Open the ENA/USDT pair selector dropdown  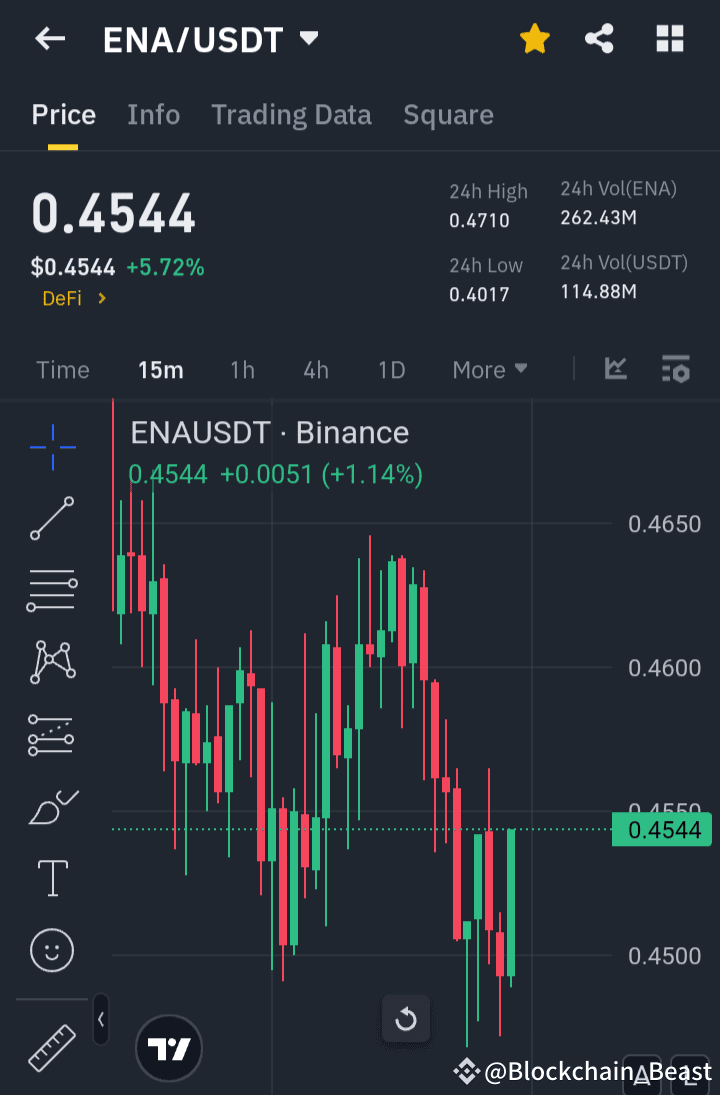(x=310, y=39)
